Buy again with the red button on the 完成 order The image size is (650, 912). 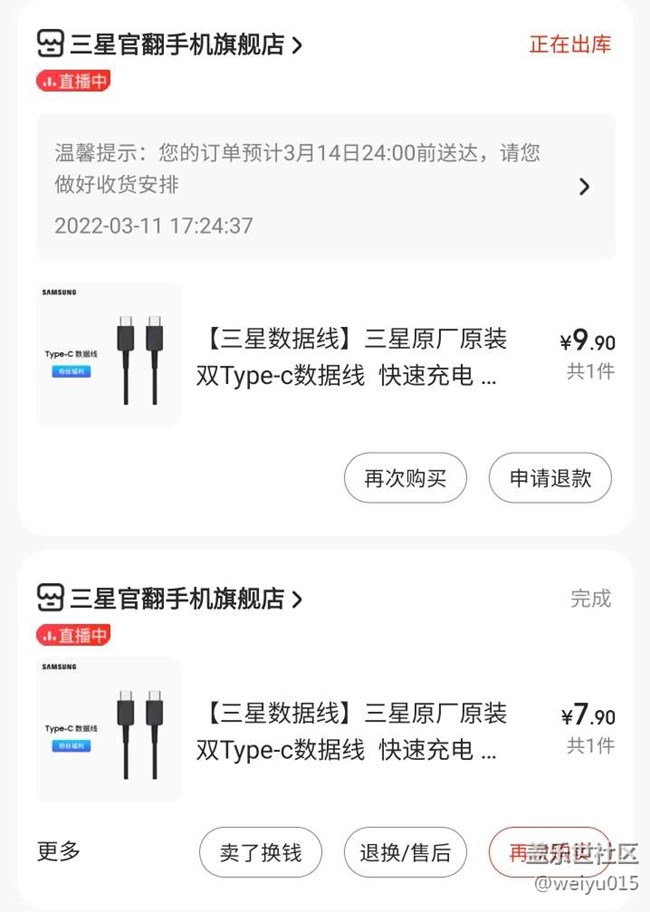point(548,853)
